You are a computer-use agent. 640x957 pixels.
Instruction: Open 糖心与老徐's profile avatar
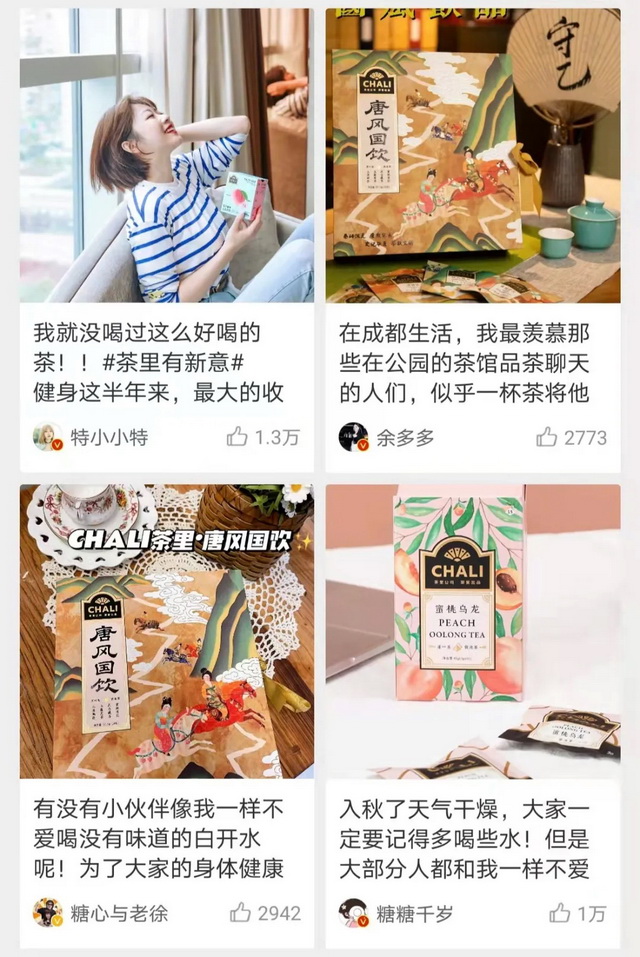(x=47, y=912)
